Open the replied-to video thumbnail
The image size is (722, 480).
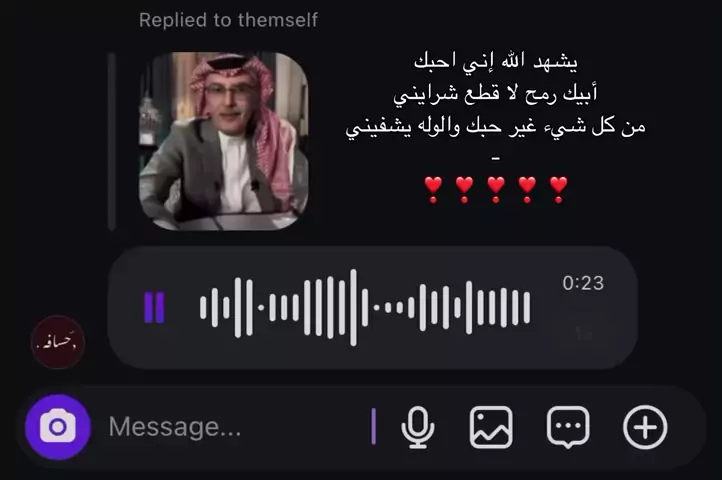click(223, 140)
